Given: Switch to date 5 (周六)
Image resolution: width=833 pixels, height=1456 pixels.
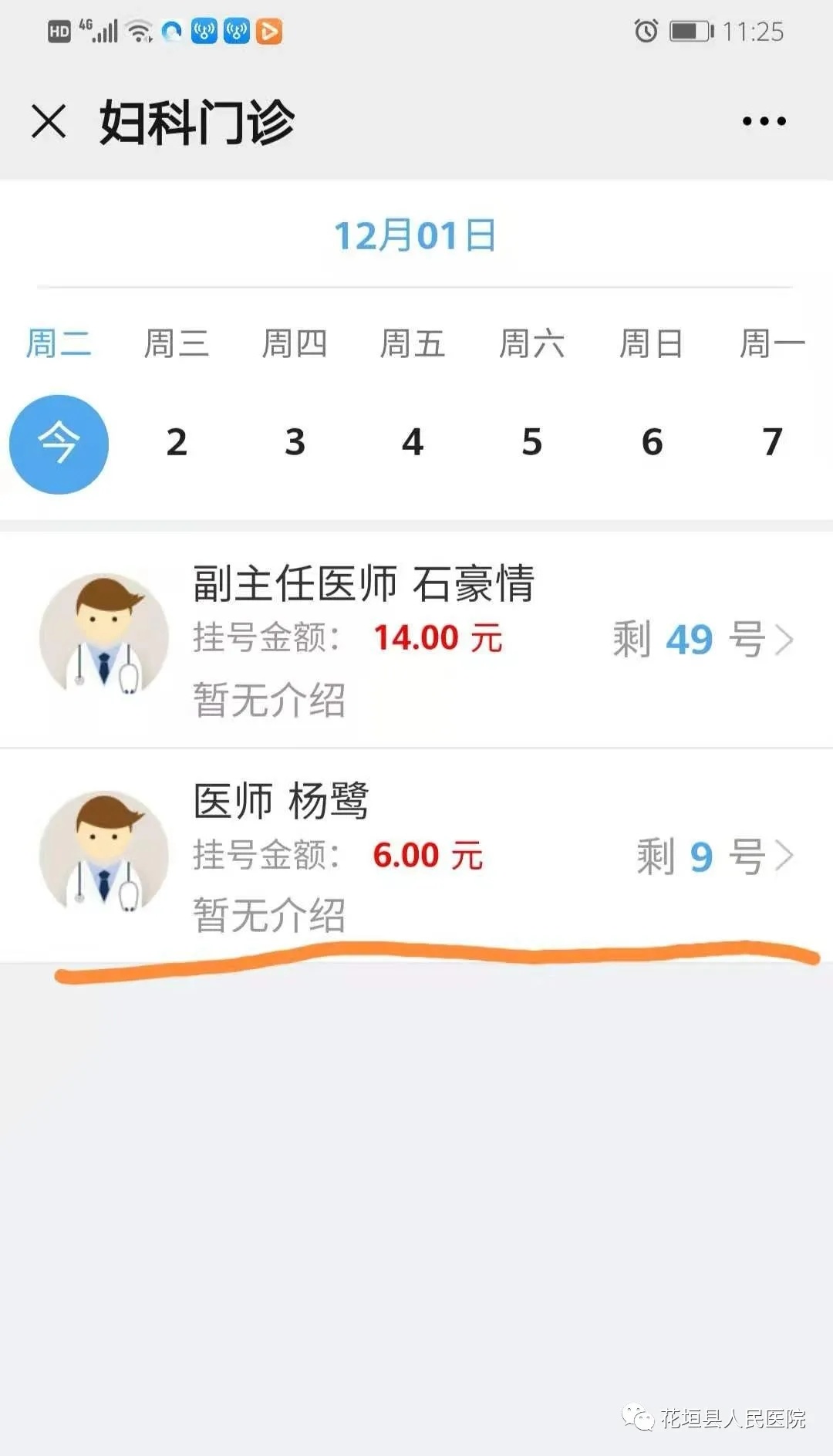Looking at the screenshot, I should pyautogui.click(x=531, y=442).
